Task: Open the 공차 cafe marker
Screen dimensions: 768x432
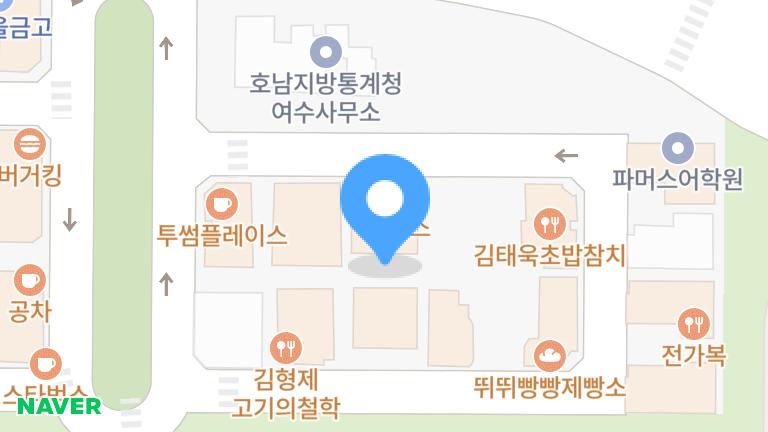Action: coord(30,281)
